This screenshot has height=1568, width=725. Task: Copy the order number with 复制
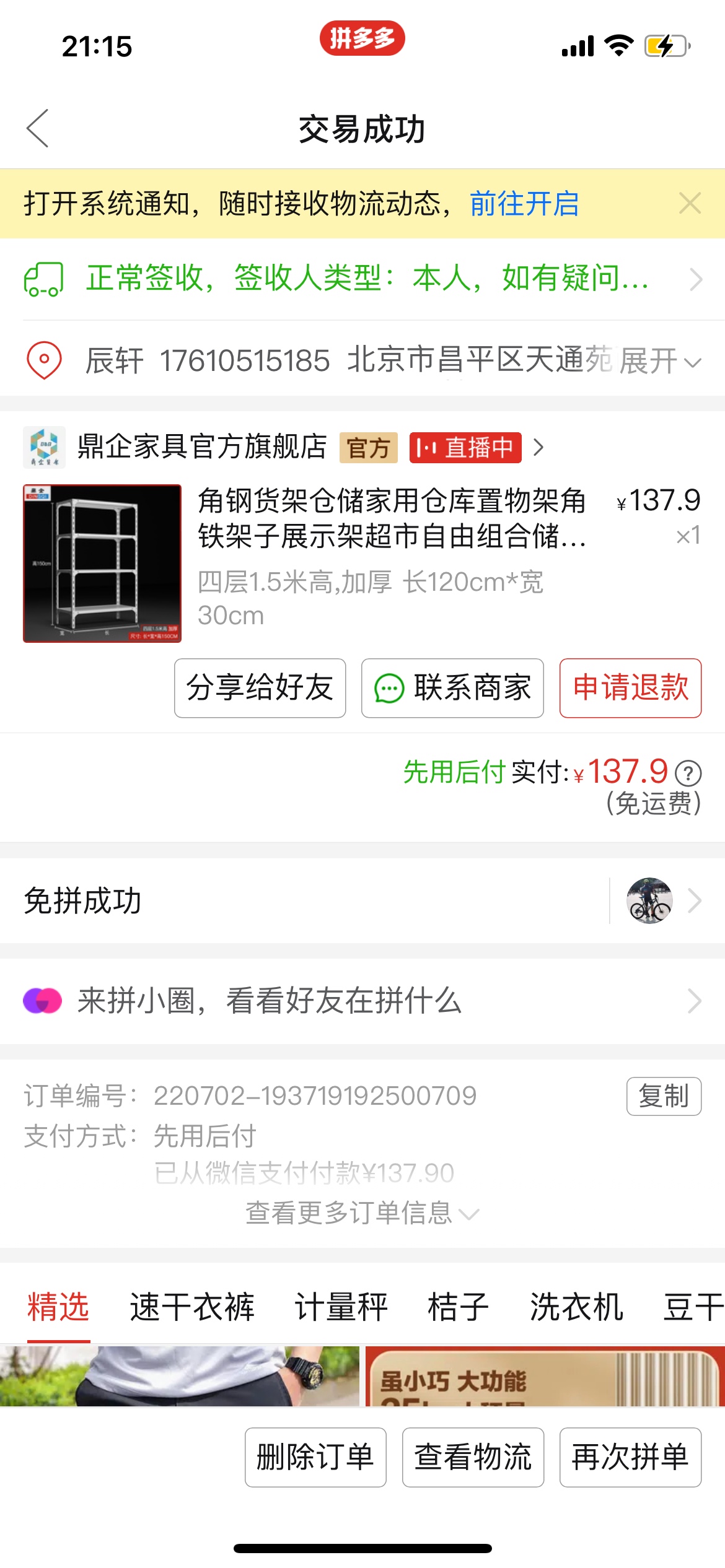pos(664,1096)
